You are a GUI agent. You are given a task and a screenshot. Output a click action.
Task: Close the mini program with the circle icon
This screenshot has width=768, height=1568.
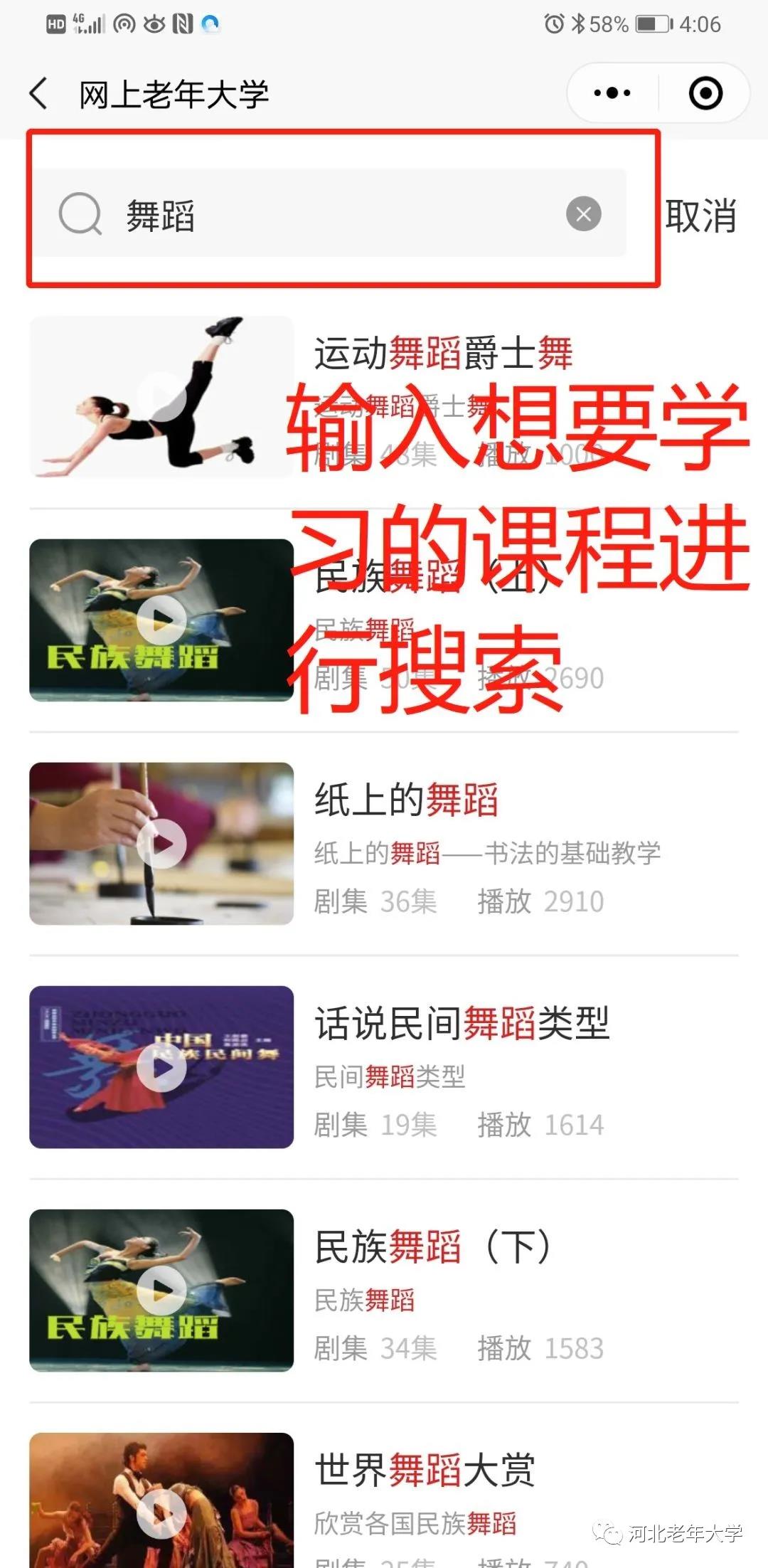coord(705,93)
